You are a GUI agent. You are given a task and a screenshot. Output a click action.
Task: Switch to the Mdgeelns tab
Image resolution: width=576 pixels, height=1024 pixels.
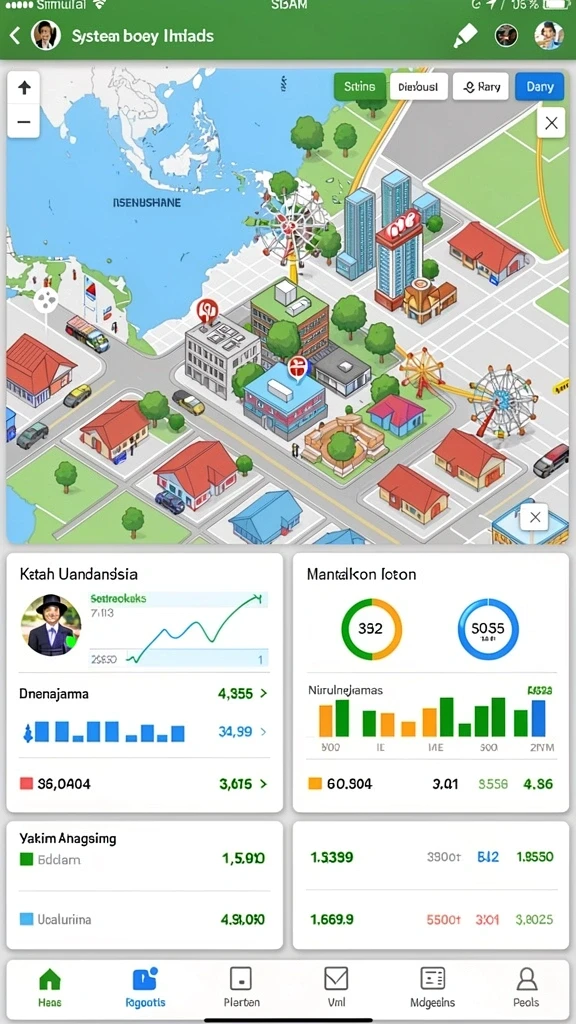pos(432,988)
